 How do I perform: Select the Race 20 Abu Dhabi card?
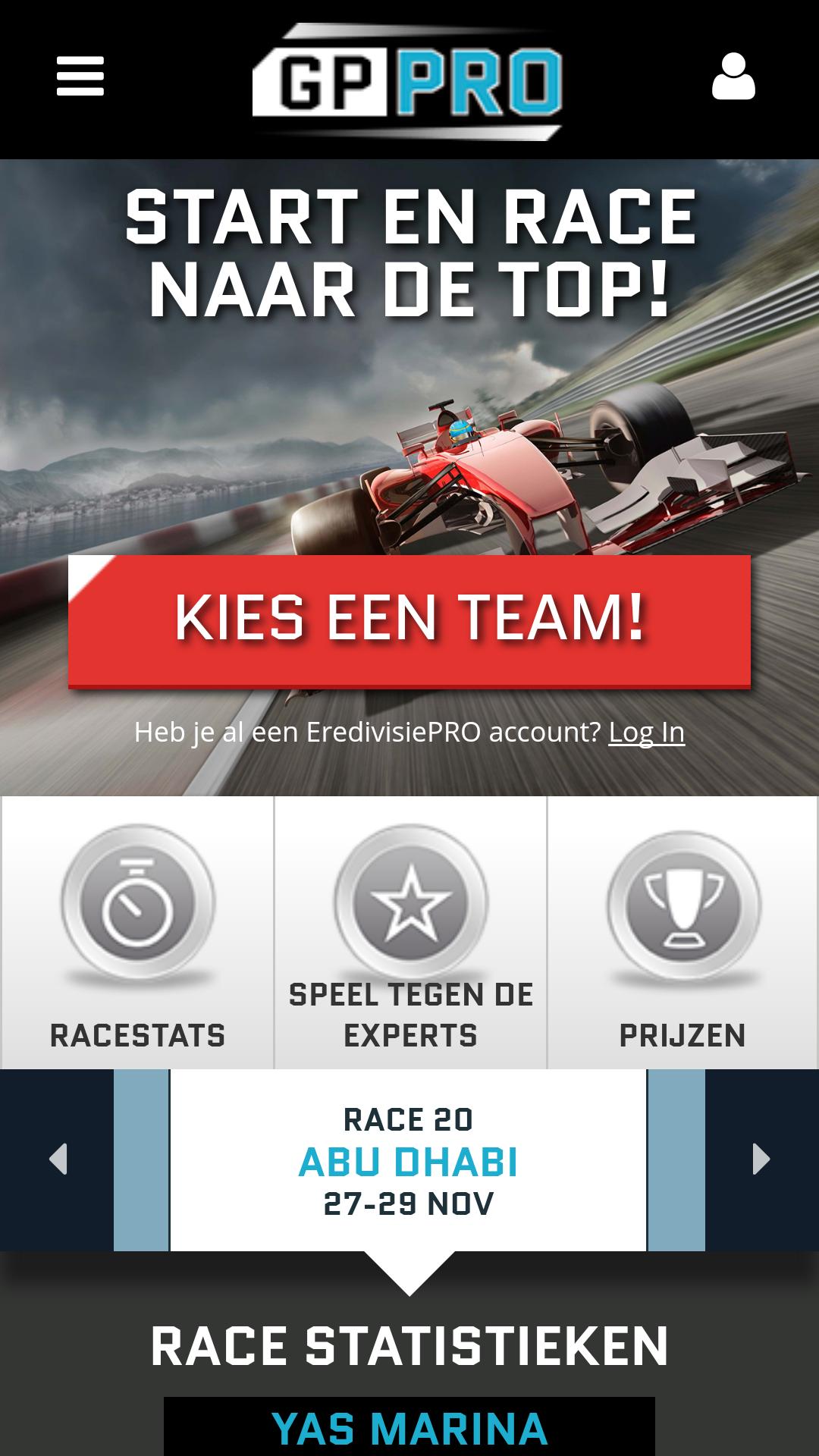(x=408, y=1160)
